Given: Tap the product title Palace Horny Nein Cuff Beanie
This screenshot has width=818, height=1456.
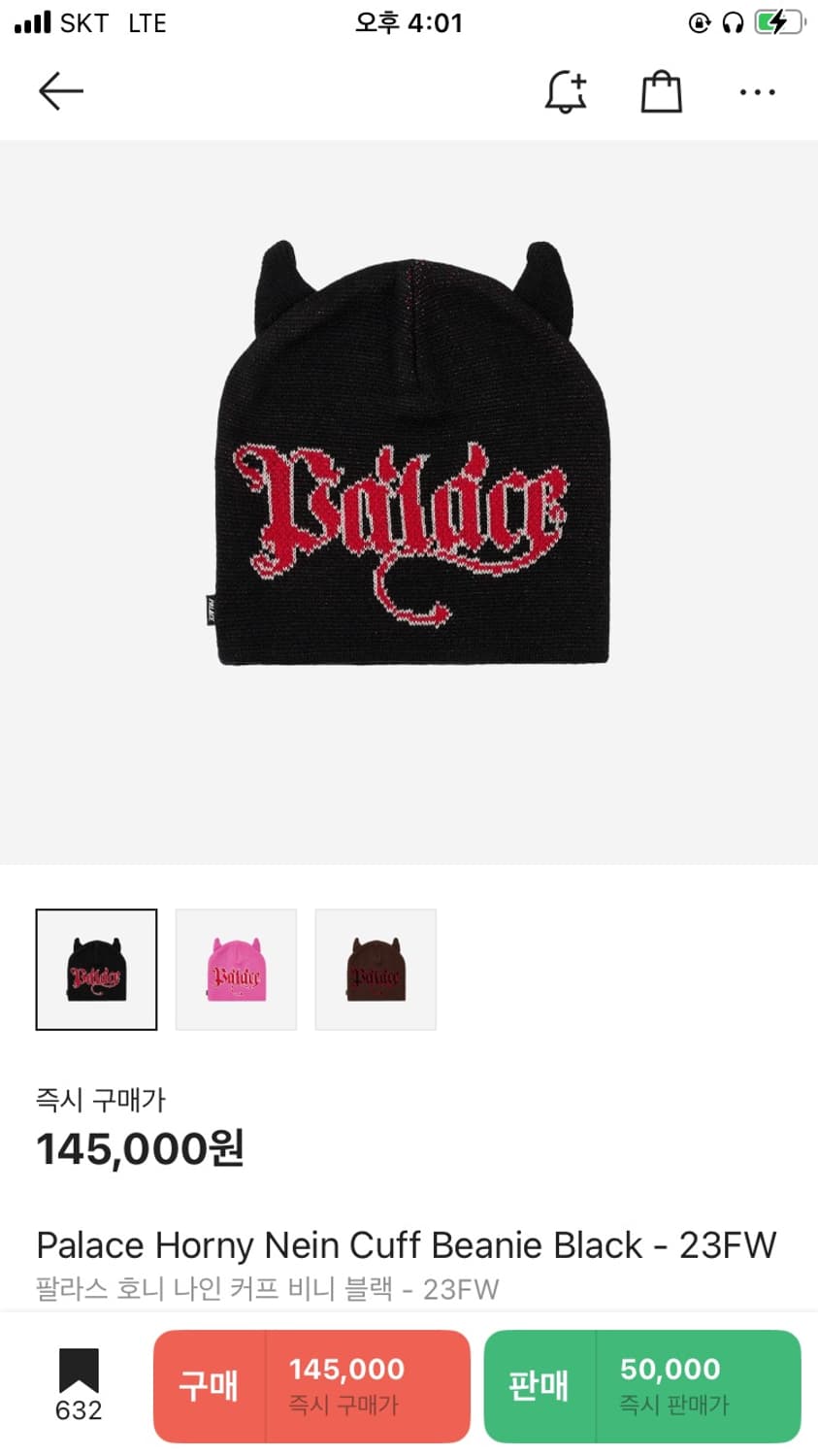Looking at the screenshot, I should pyautogui.click(x=405, y=1244).
